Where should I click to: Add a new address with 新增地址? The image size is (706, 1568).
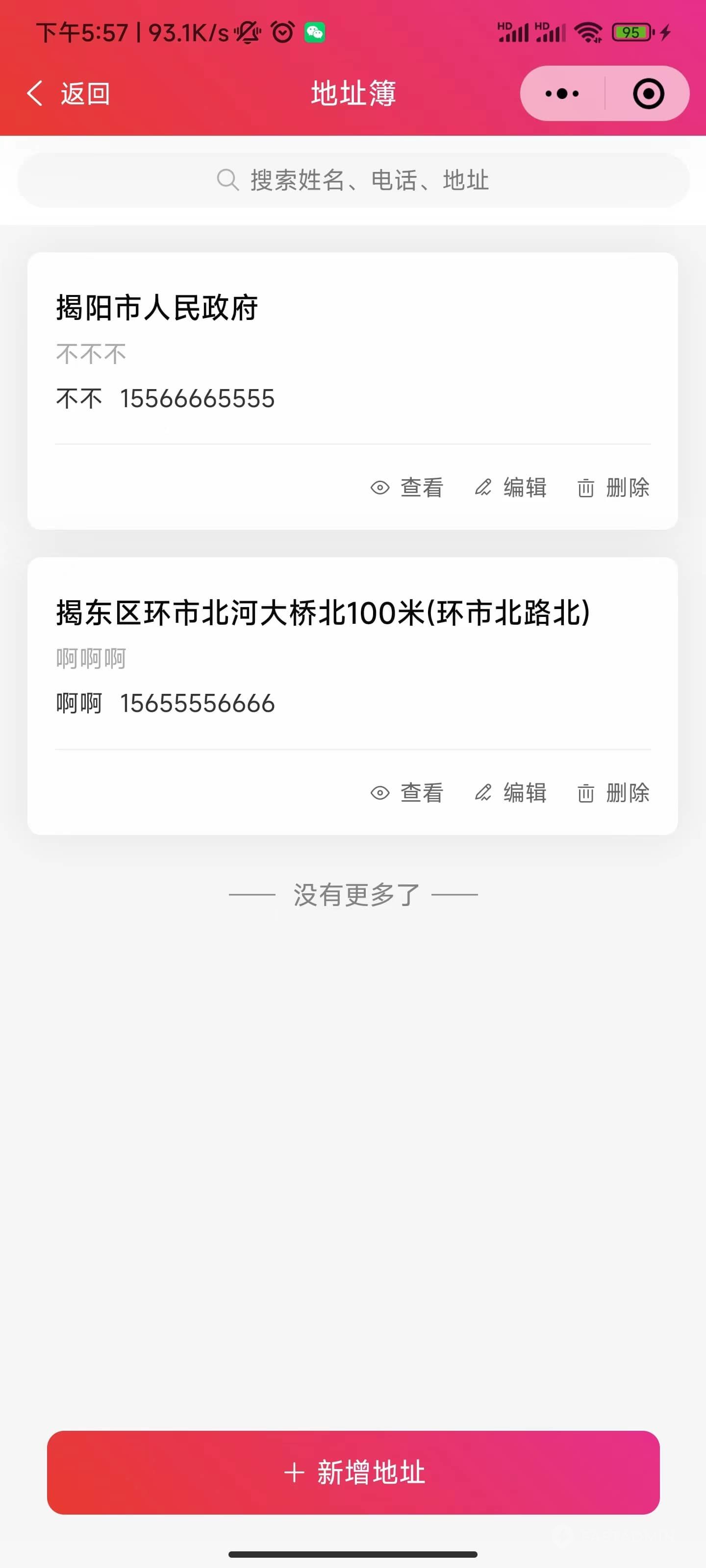pyautogui.click(x=353, y=1472)
